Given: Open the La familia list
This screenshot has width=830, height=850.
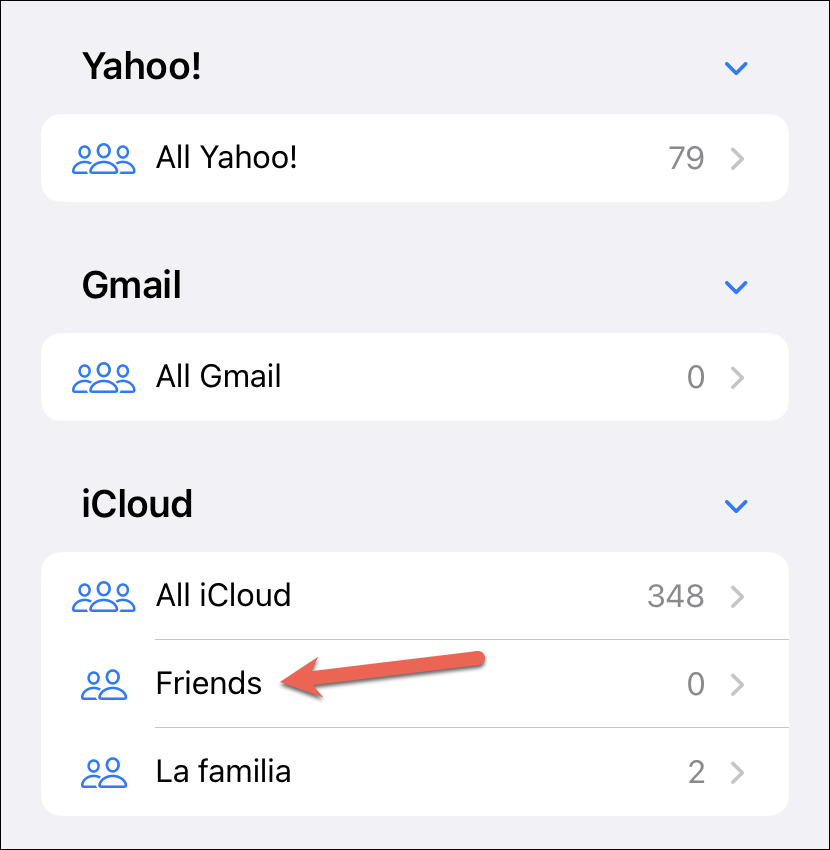Looking at the screenshot, I should pyautogui.click(x=414, y=772).
